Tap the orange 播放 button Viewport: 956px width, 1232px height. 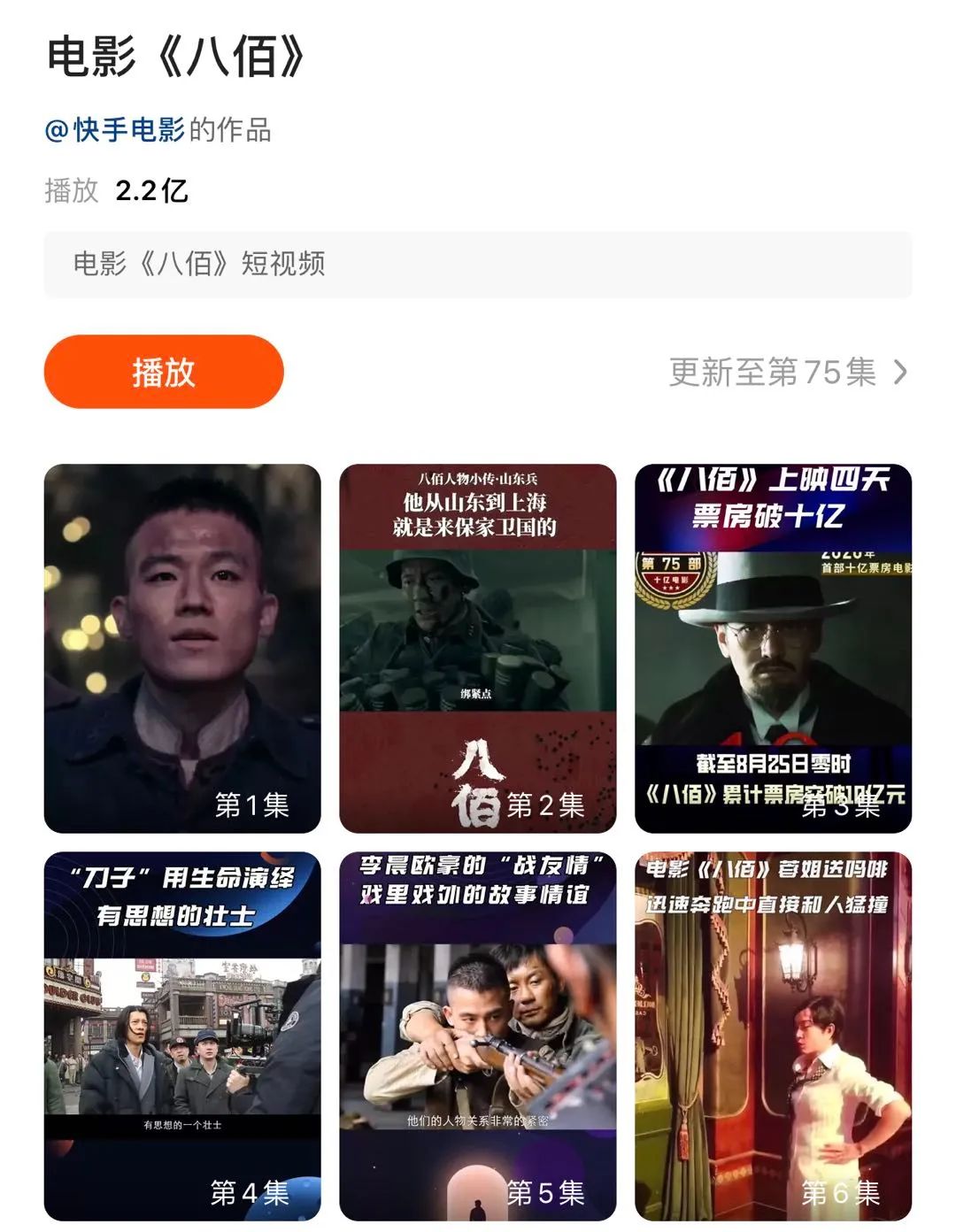click(x=164, y=372)
